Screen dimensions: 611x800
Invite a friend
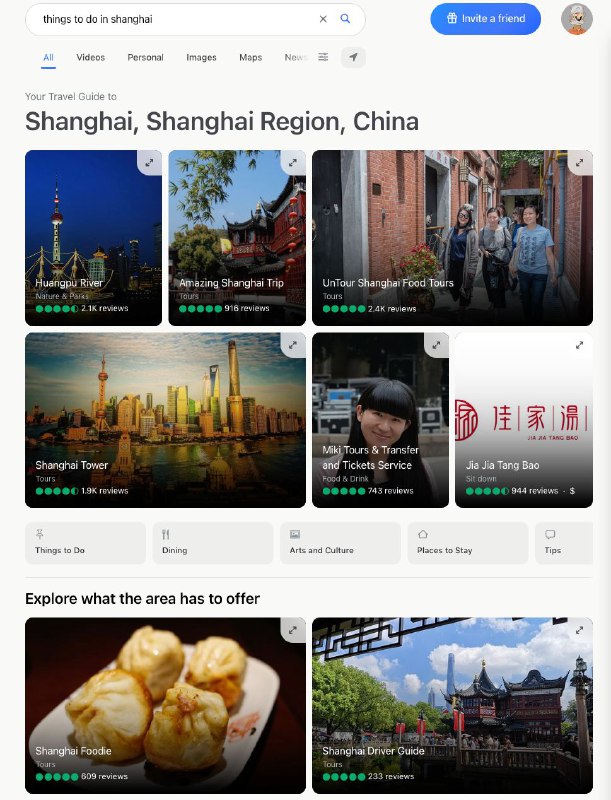[x=485, y=19]
